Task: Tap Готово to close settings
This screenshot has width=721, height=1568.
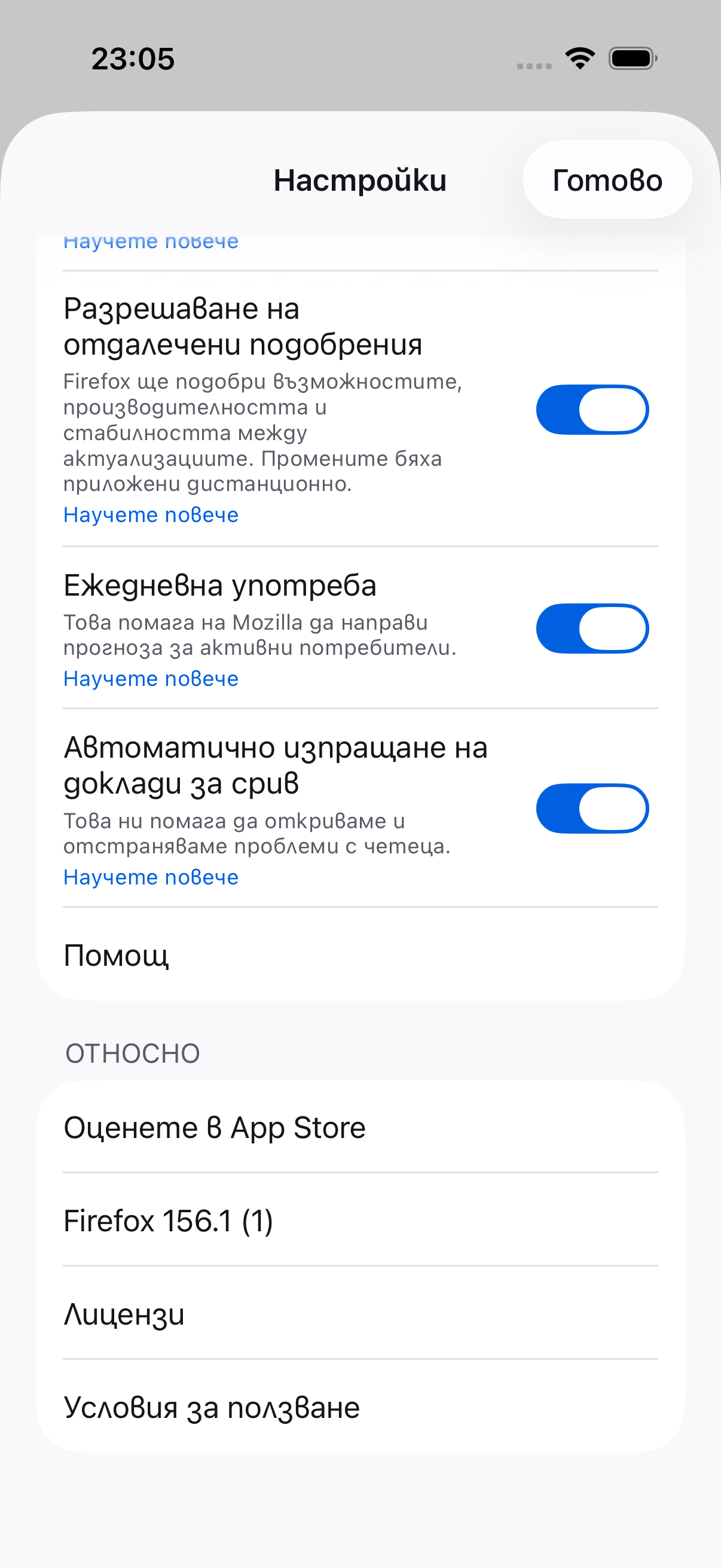Action: (607, 179)
